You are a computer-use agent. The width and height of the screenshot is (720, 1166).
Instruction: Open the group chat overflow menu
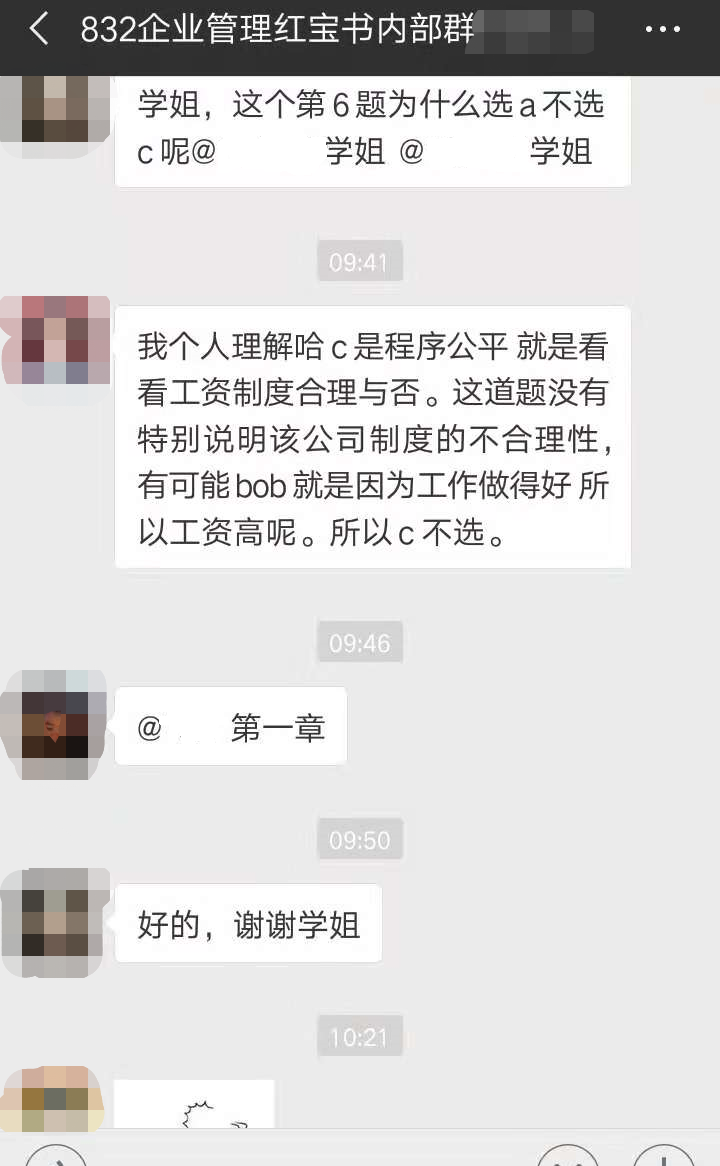pyautogui.click(x=662, y=30)
